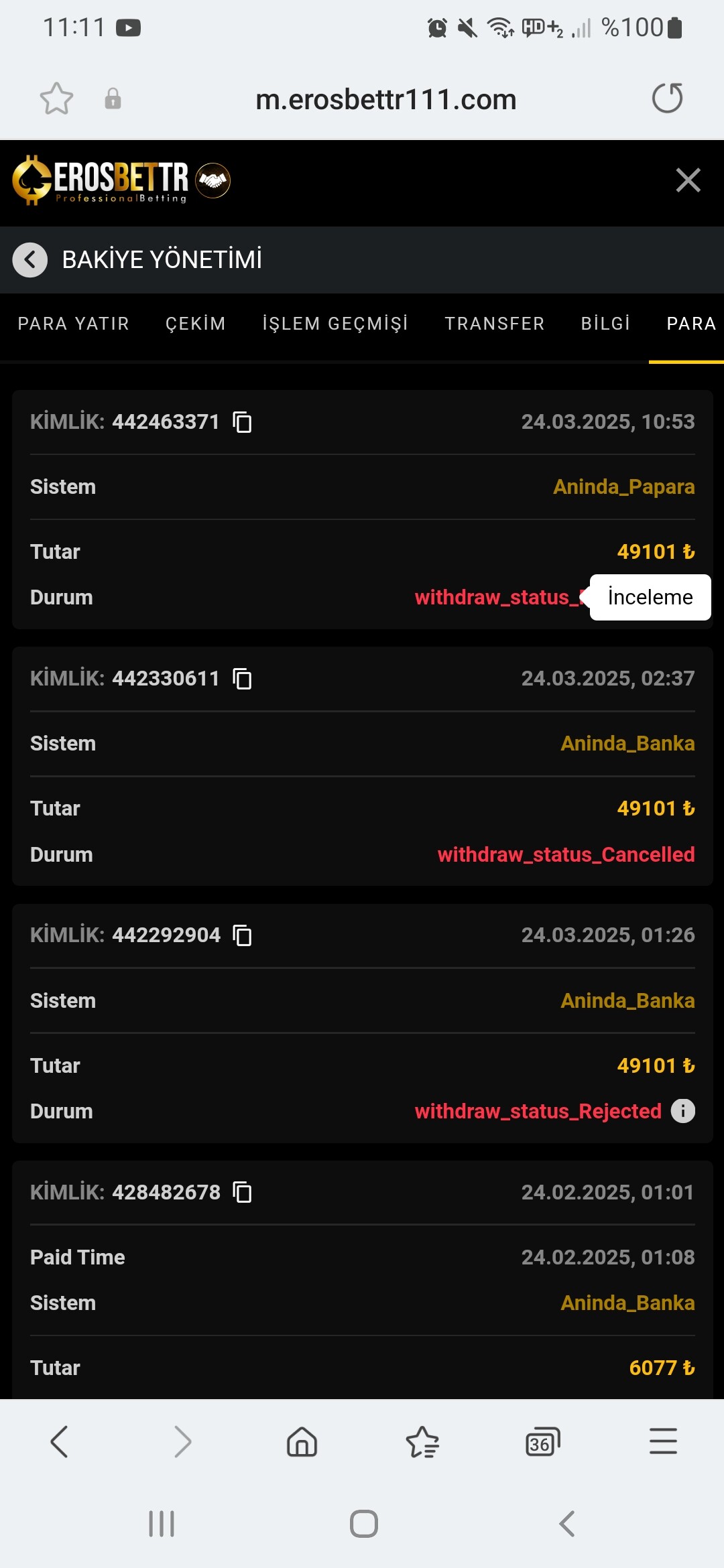Open the Bilgi tab
The width and height of the screenshot is (724, 1568).
pyautogui.click(x=605, y=324)
